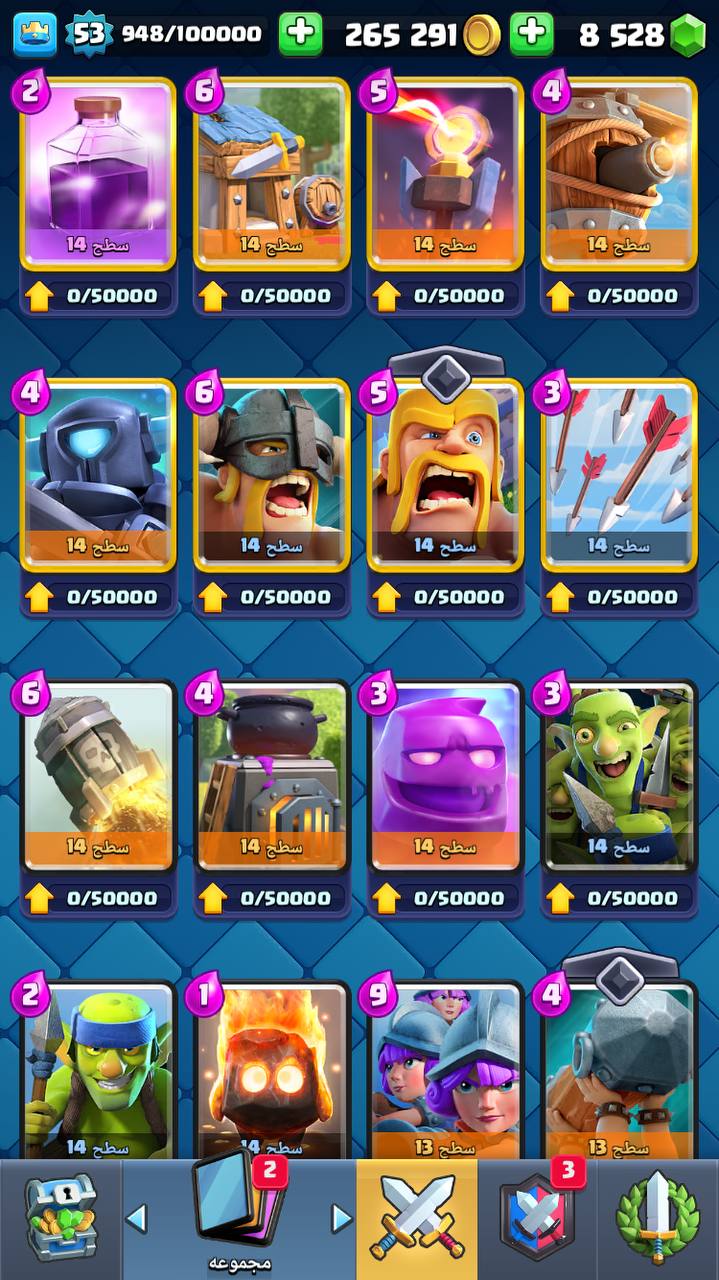Screen dimensions: 719x1280
Task: Open the clan shield tab with badge 3
Action: (x=538, y=1220)
